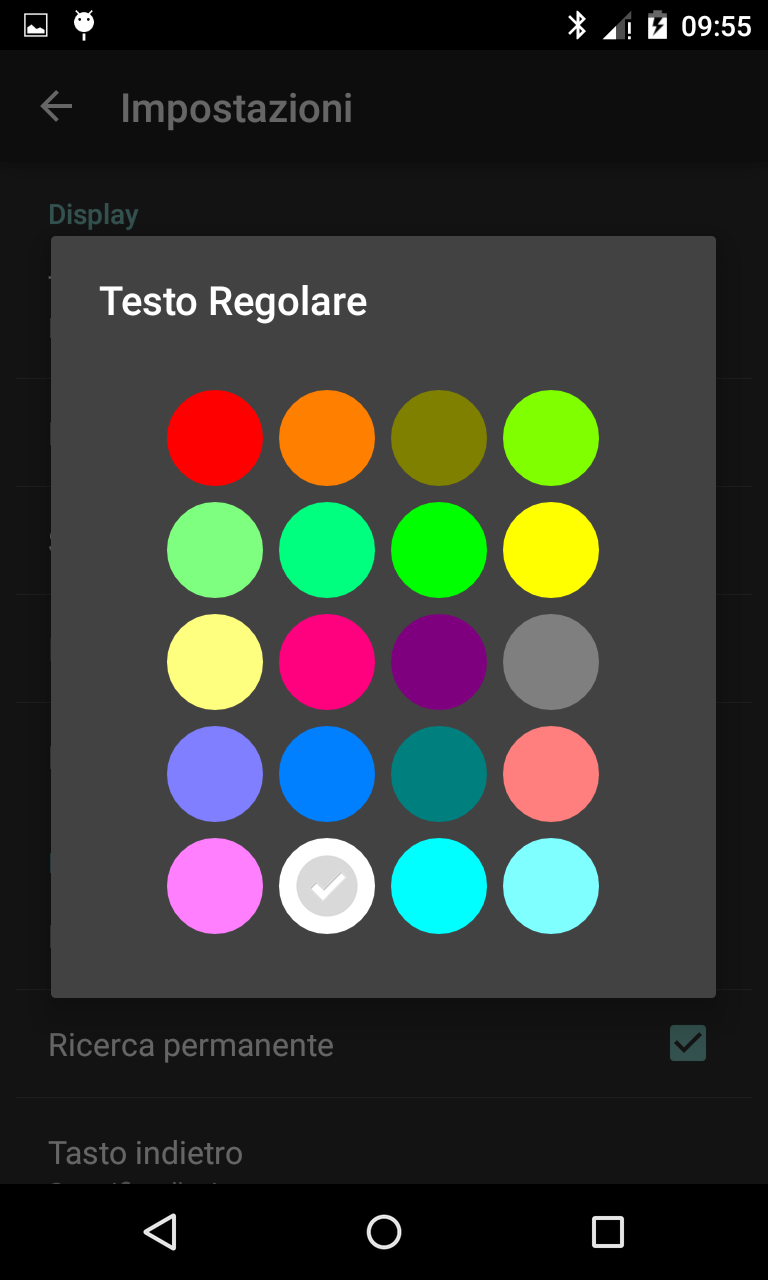Tap the checked white swatch
768x1280 pixels.
[x=327, y=886]
